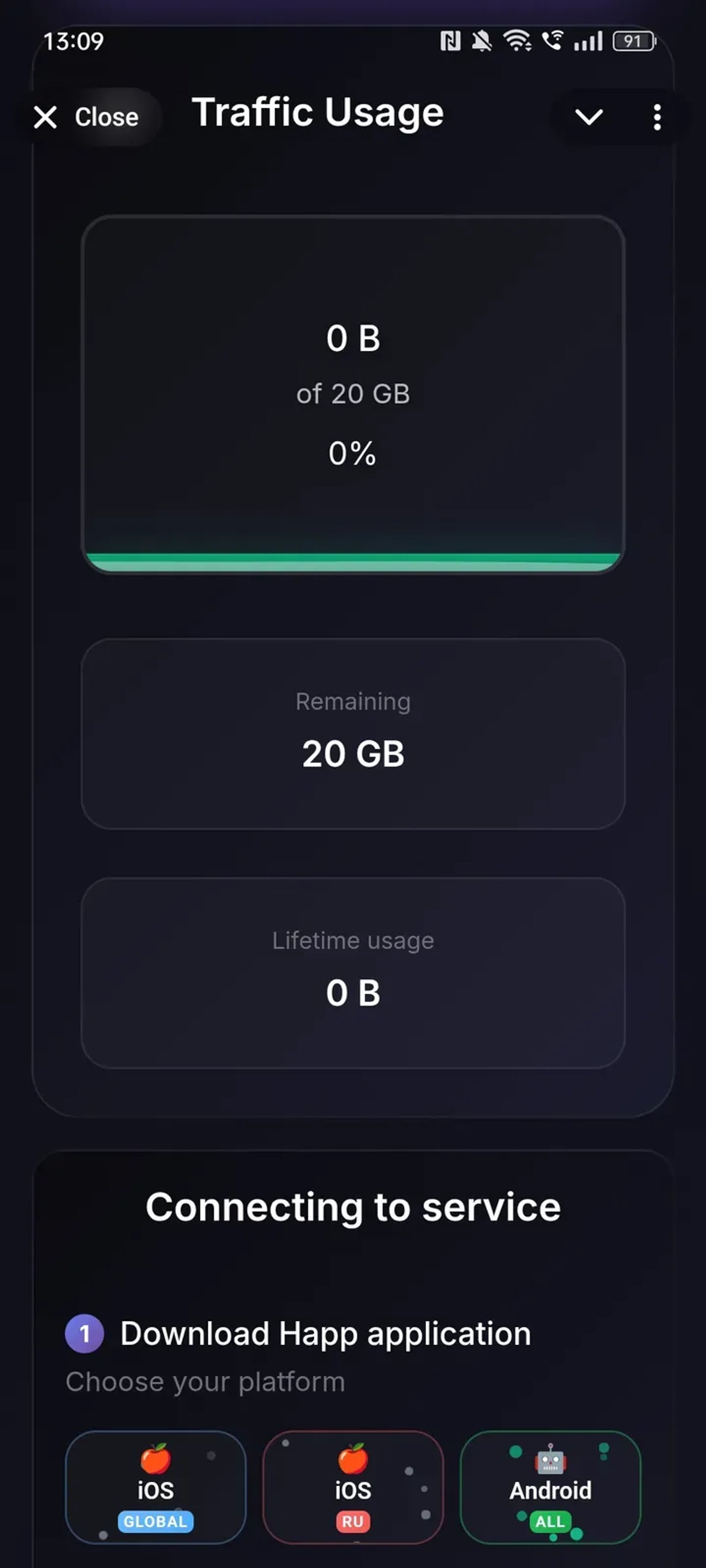Open the three-dot overflow menu

(657, 117)
